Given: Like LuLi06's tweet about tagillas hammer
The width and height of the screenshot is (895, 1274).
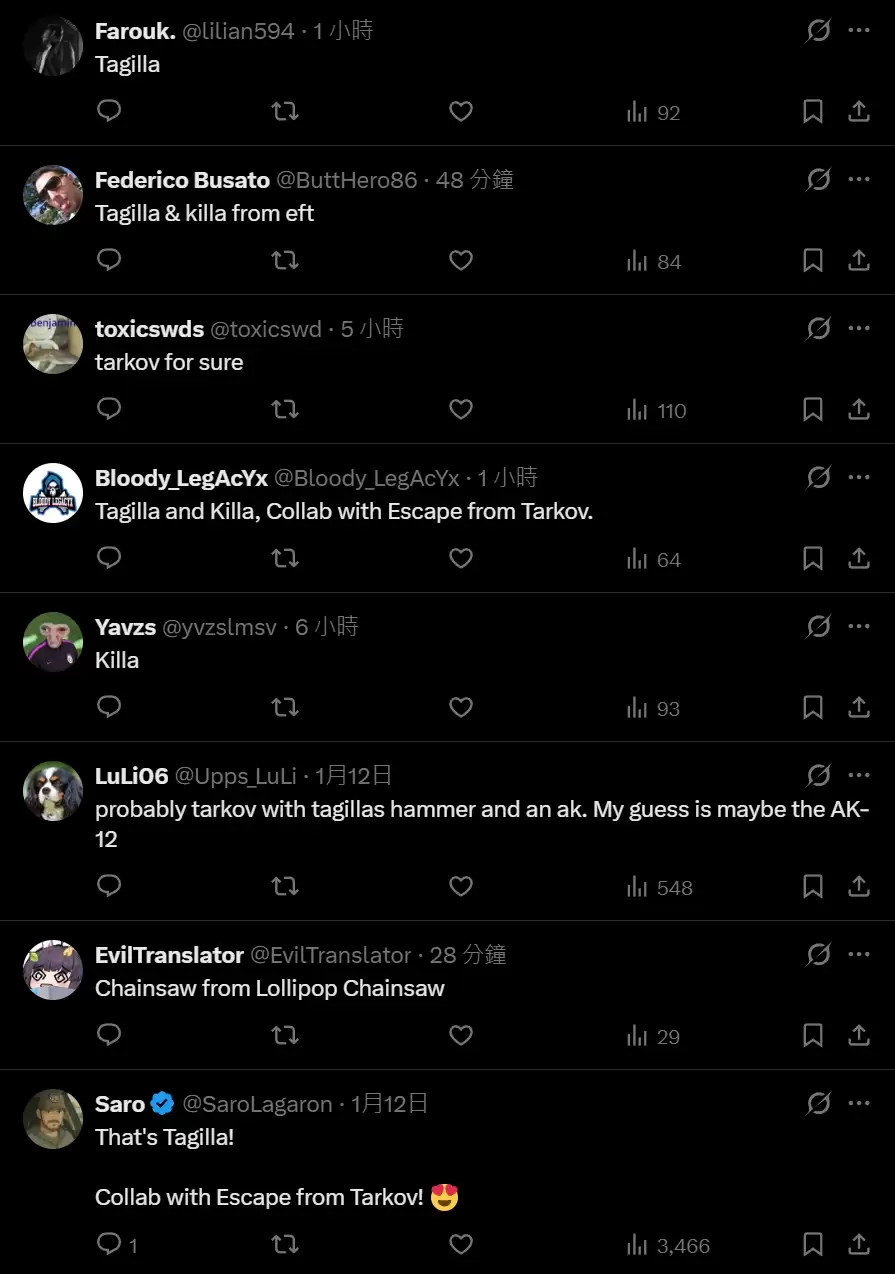Looking at the screenshot, I should 460,886.
